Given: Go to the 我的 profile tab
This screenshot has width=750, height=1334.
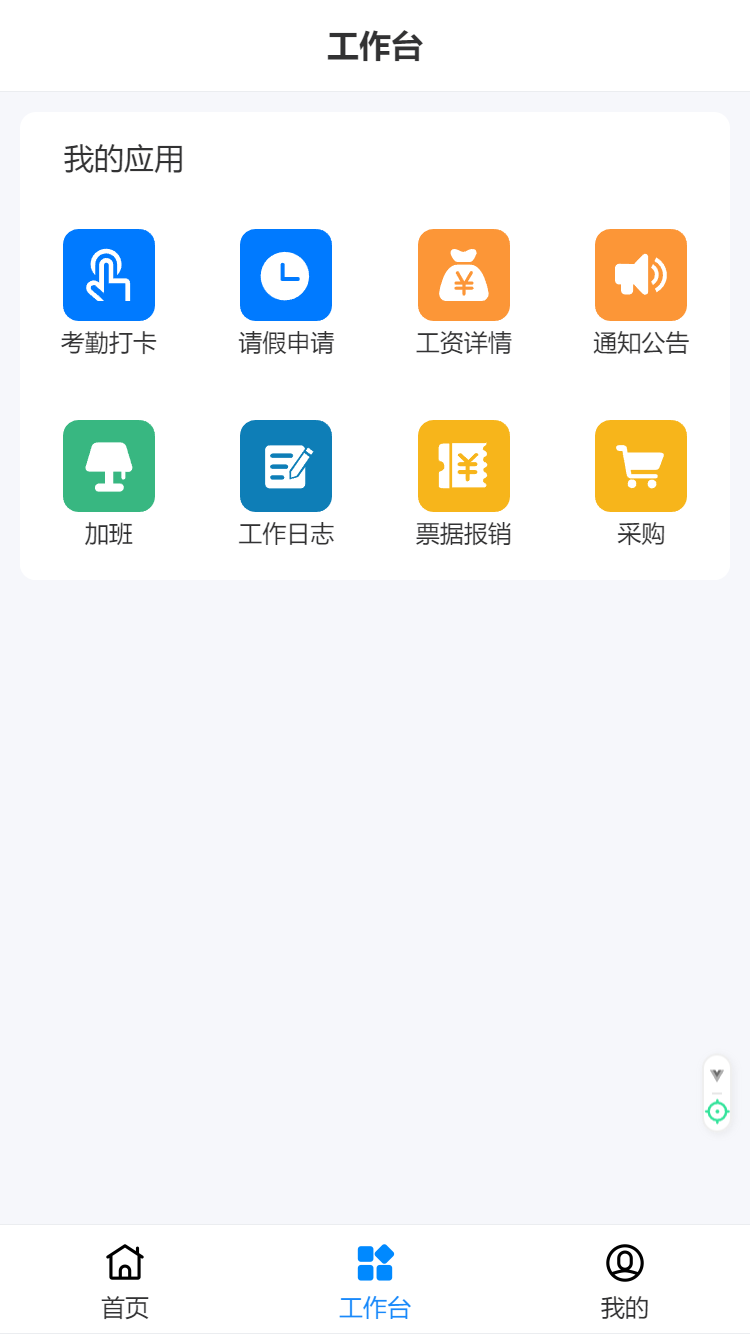Looking at the screenshot, I should [x=625, y=1281].
